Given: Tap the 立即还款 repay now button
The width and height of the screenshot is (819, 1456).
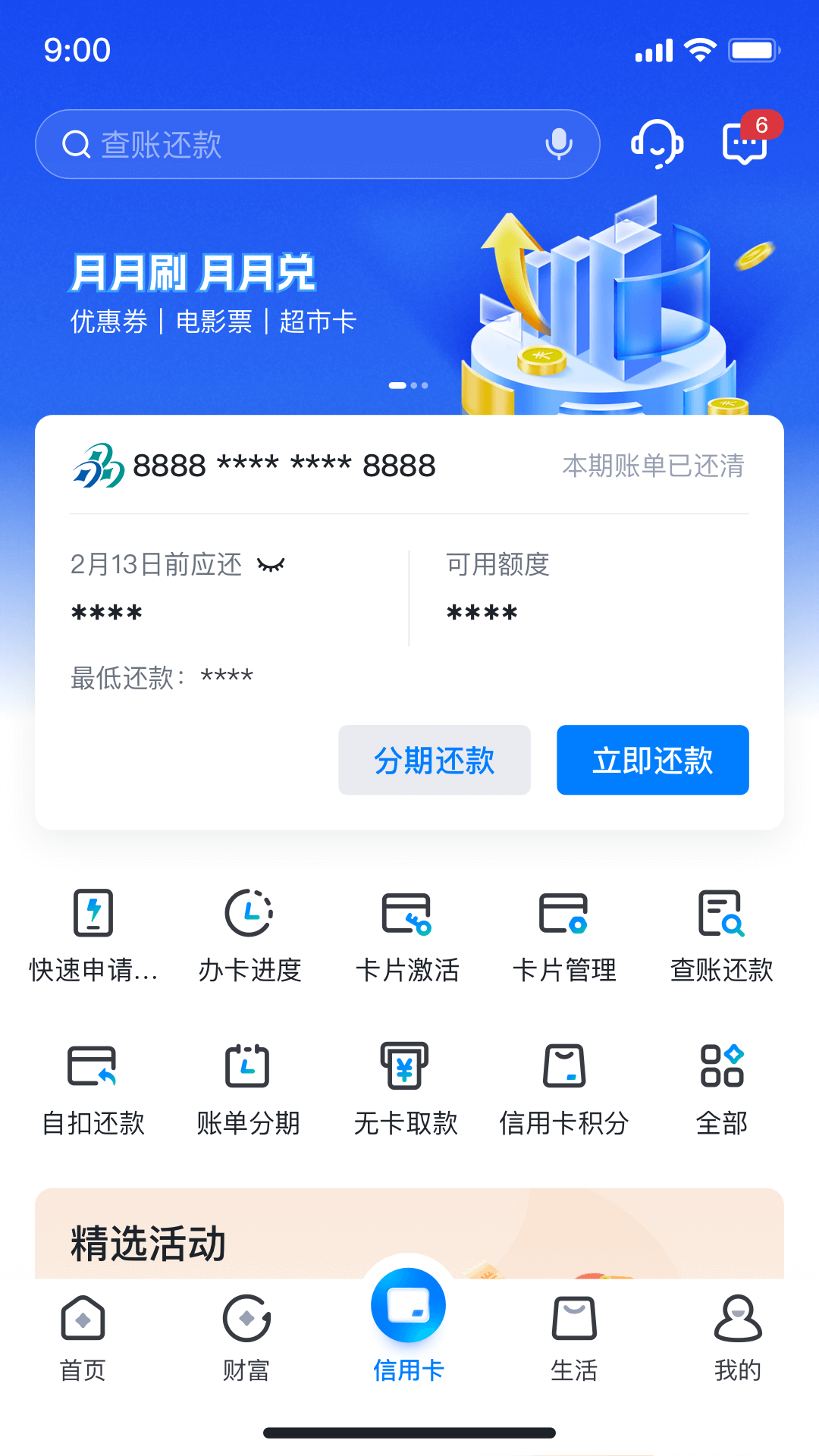Looking at the screenshot, I should pyautogui.click(x=652, y=760).
